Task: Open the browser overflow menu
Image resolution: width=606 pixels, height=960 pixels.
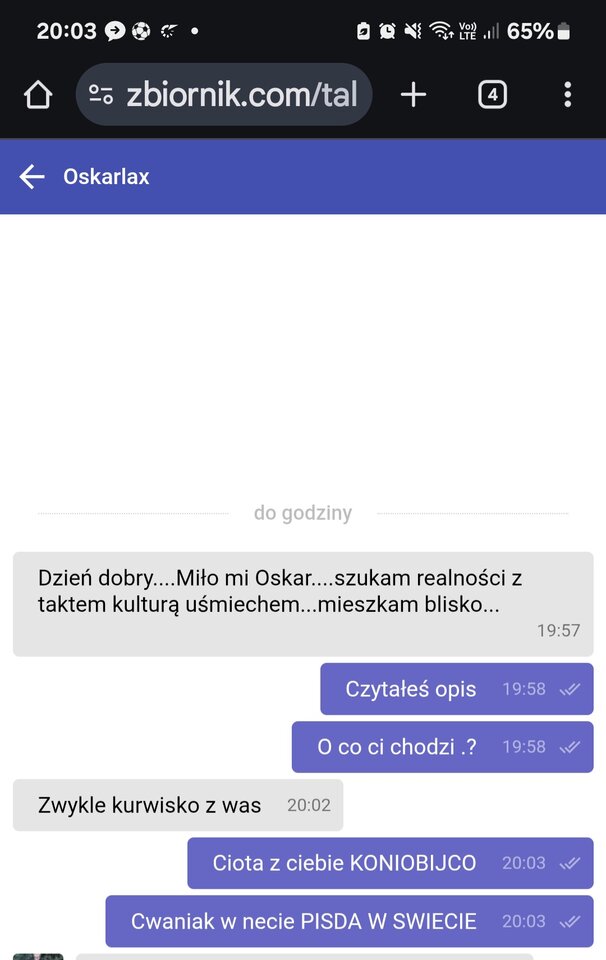Action: [567, 95]
